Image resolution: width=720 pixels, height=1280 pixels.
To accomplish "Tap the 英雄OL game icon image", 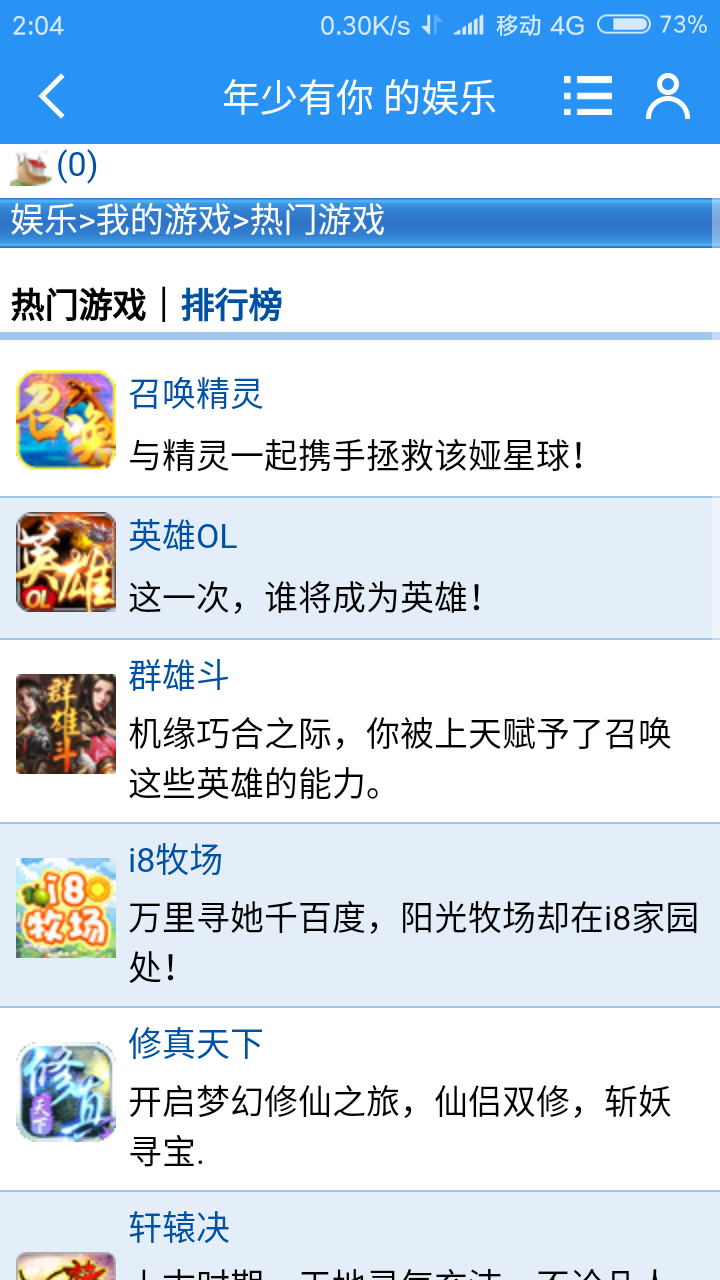I will [x=66, y=562].
